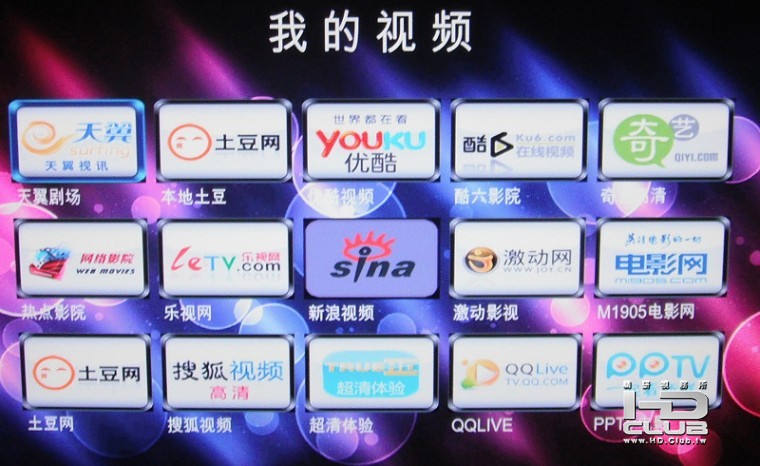Launch 乐视网 LeTV tile

click(x=225, y=260)
